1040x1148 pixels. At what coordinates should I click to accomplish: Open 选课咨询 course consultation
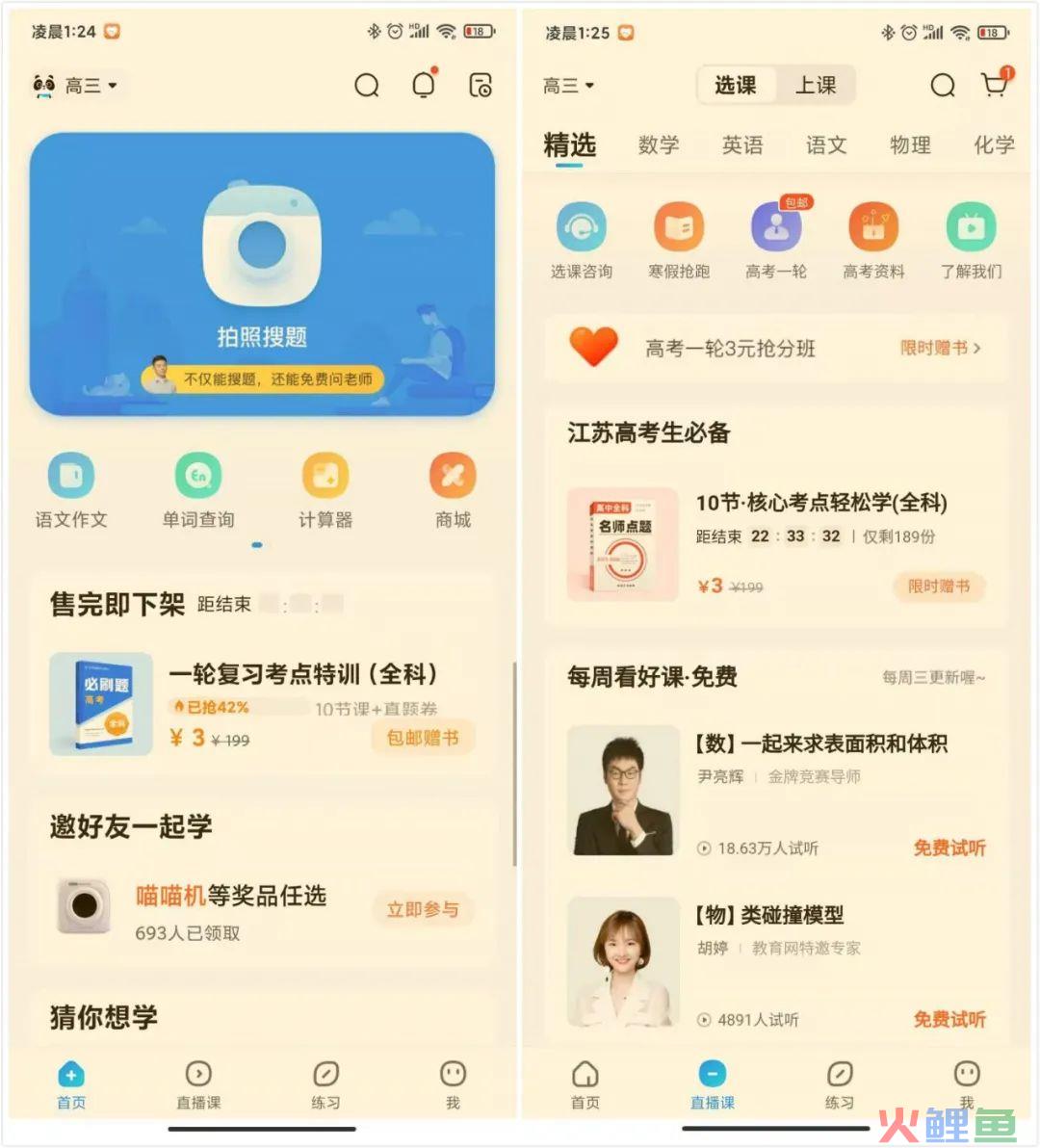tap(582, 241)
